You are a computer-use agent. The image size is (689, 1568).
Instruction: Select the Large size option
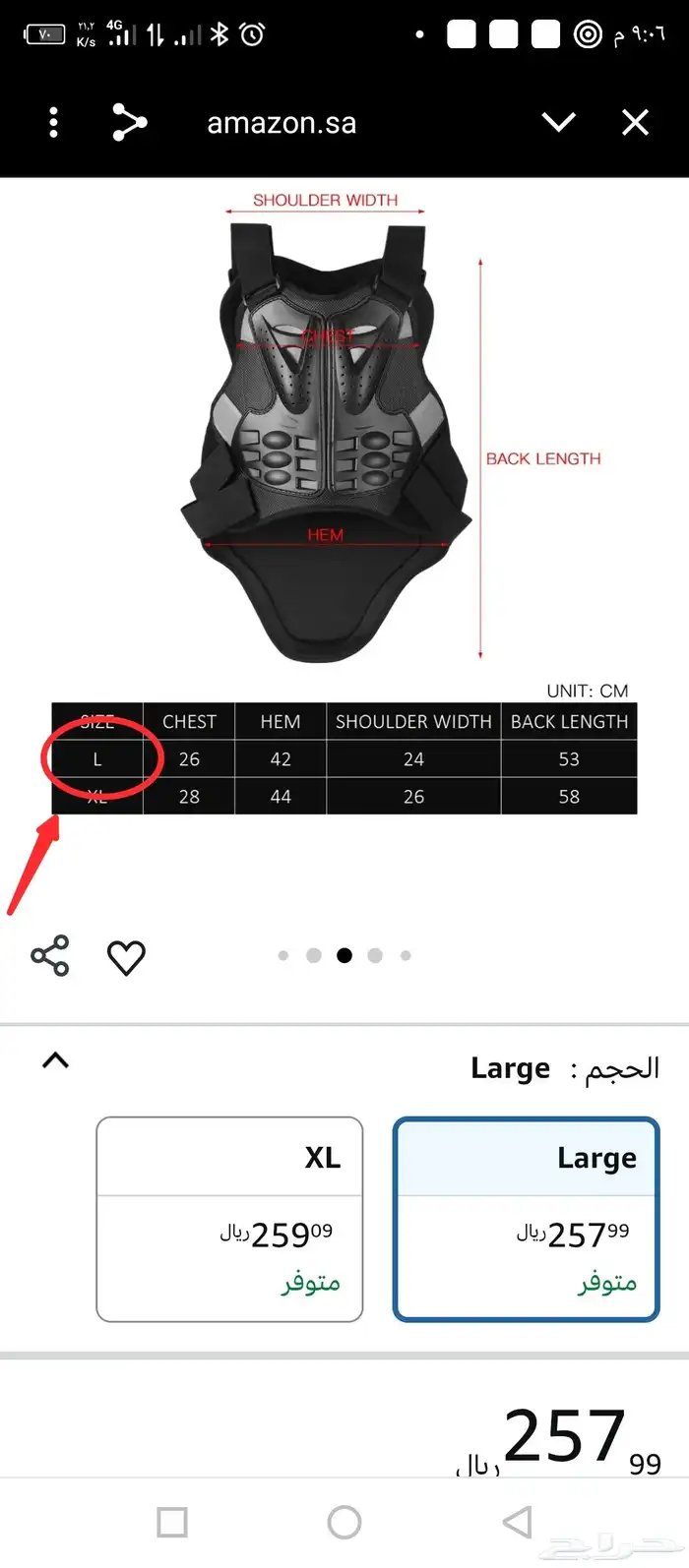526,1219
